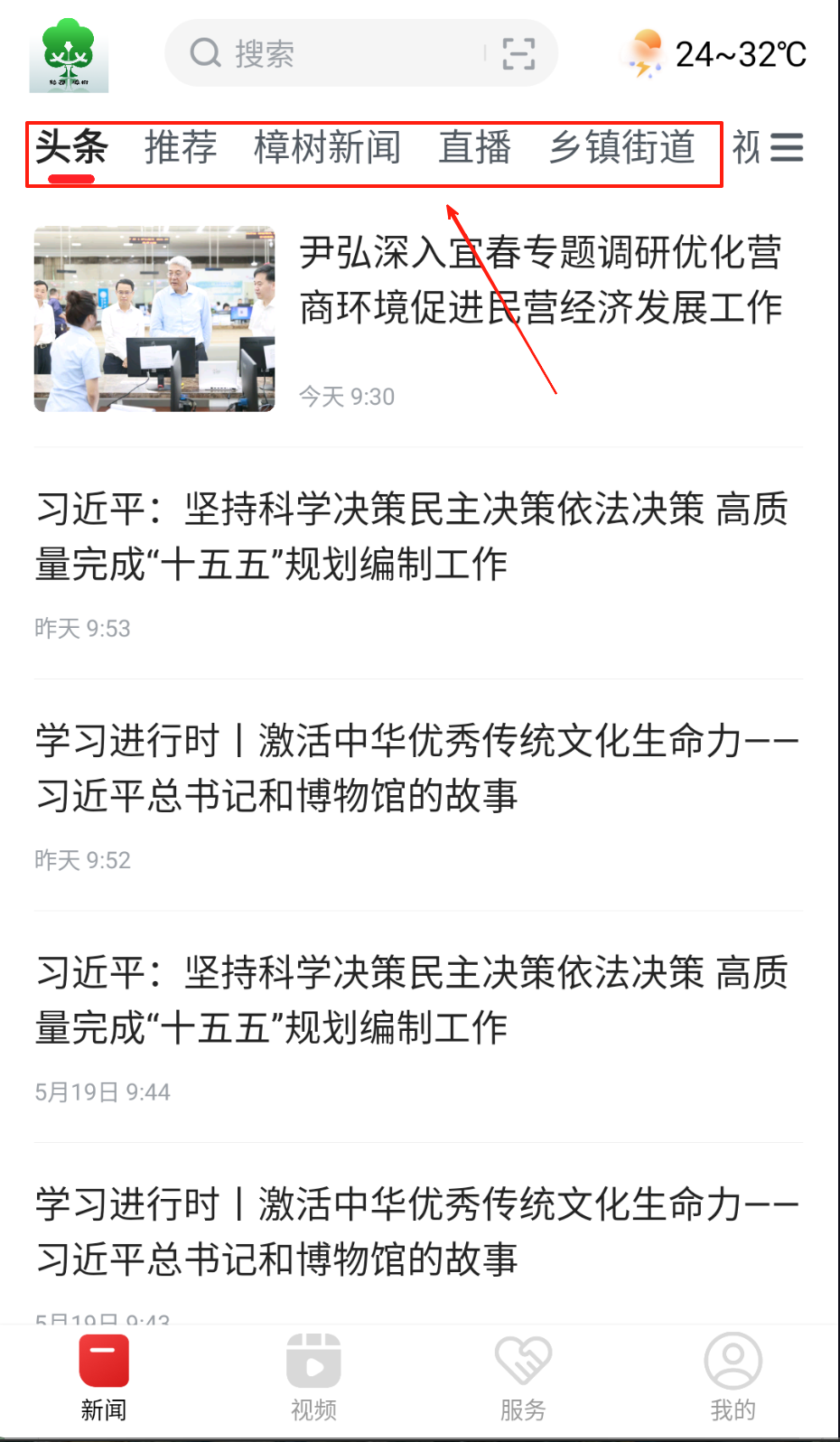Image resolution: width=840 pixels, height=1442 pixels.
Task: Open the 我的 profile tab
Action: (733, 1375)
